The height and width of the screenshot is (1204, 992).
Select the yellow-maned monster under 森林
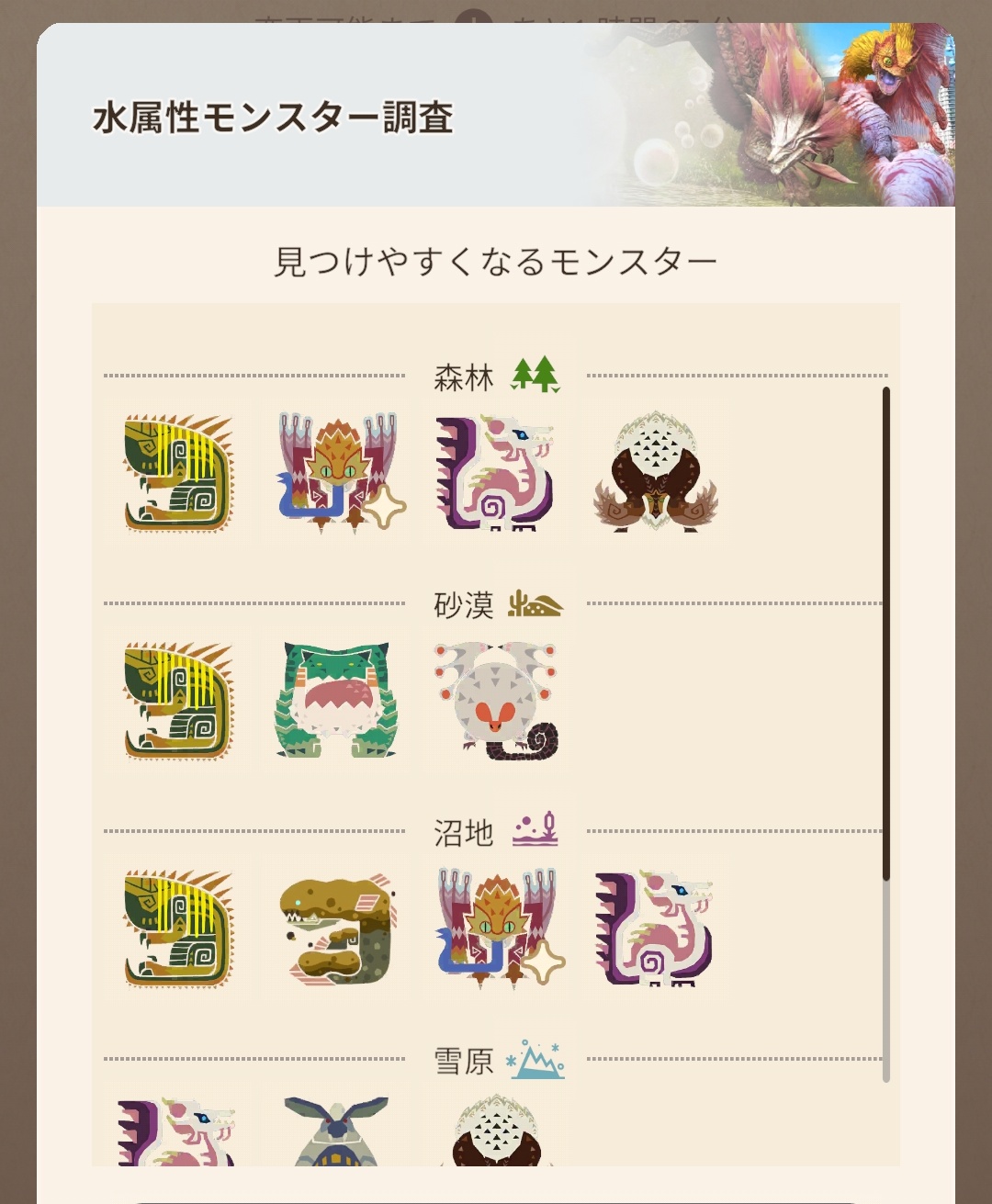click(x=178, y=473)
